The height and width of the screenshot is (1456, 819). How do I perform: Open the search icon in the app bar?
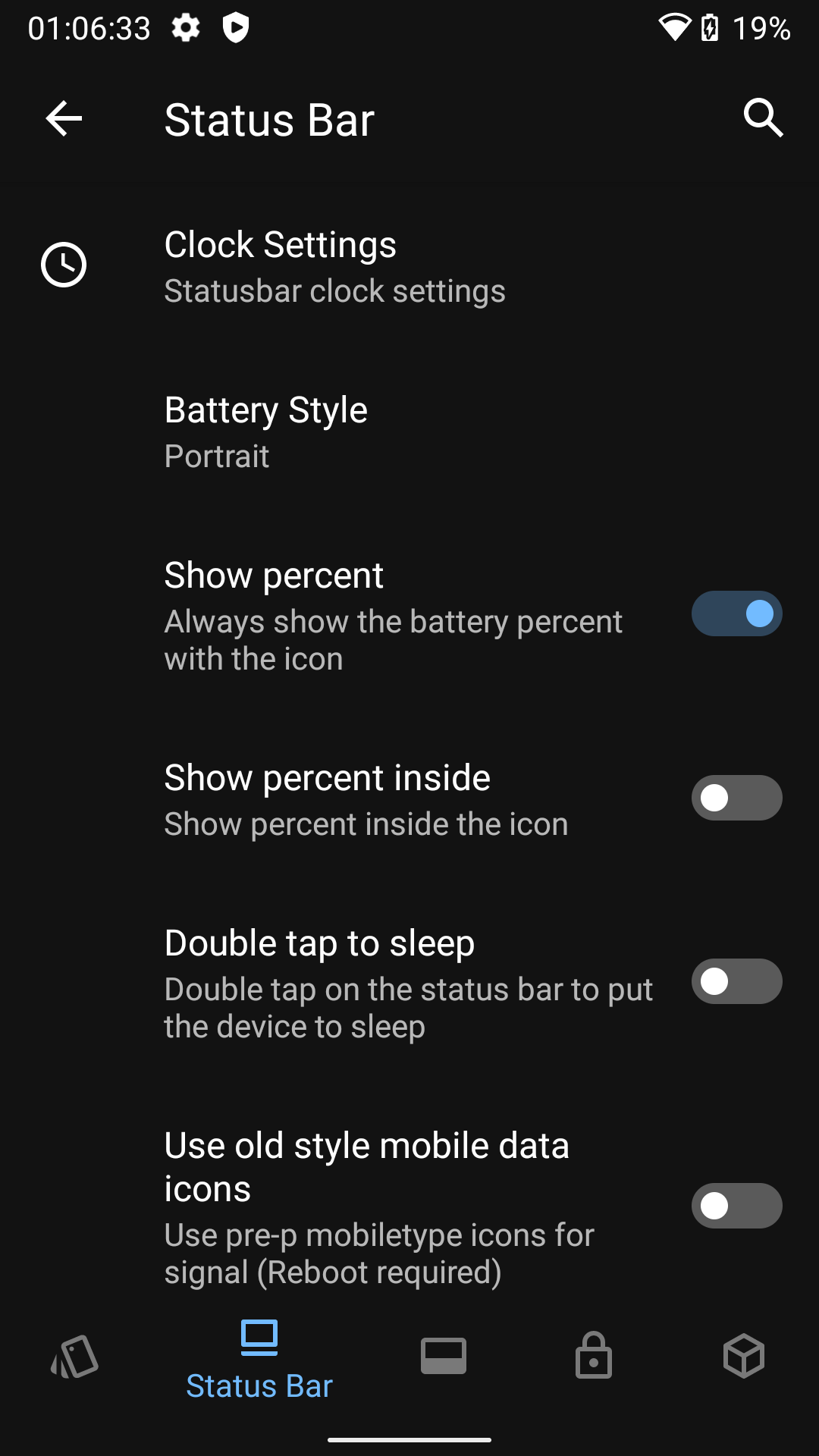tap(763, 118)
